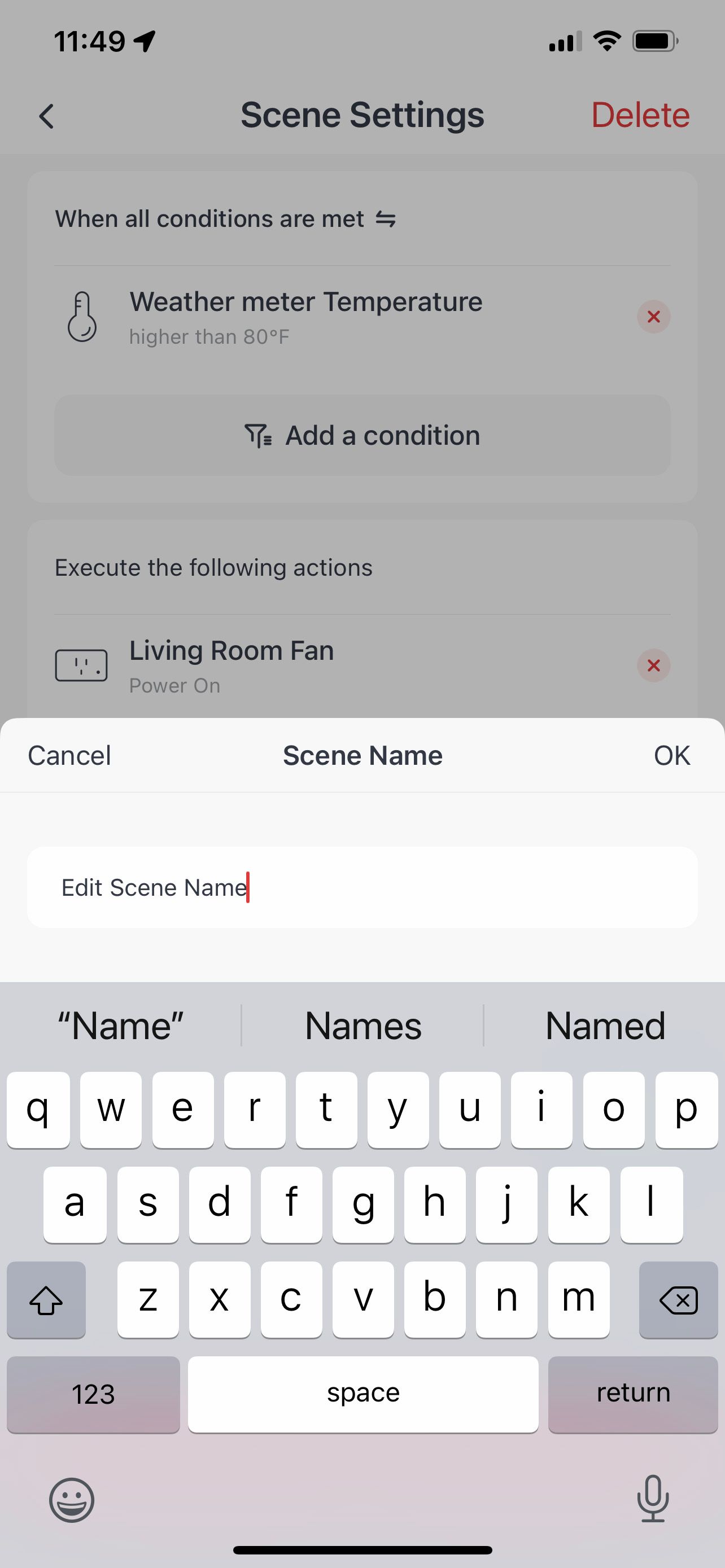Add a condition to the scene
725x1568 pixels.
point(362,435)
